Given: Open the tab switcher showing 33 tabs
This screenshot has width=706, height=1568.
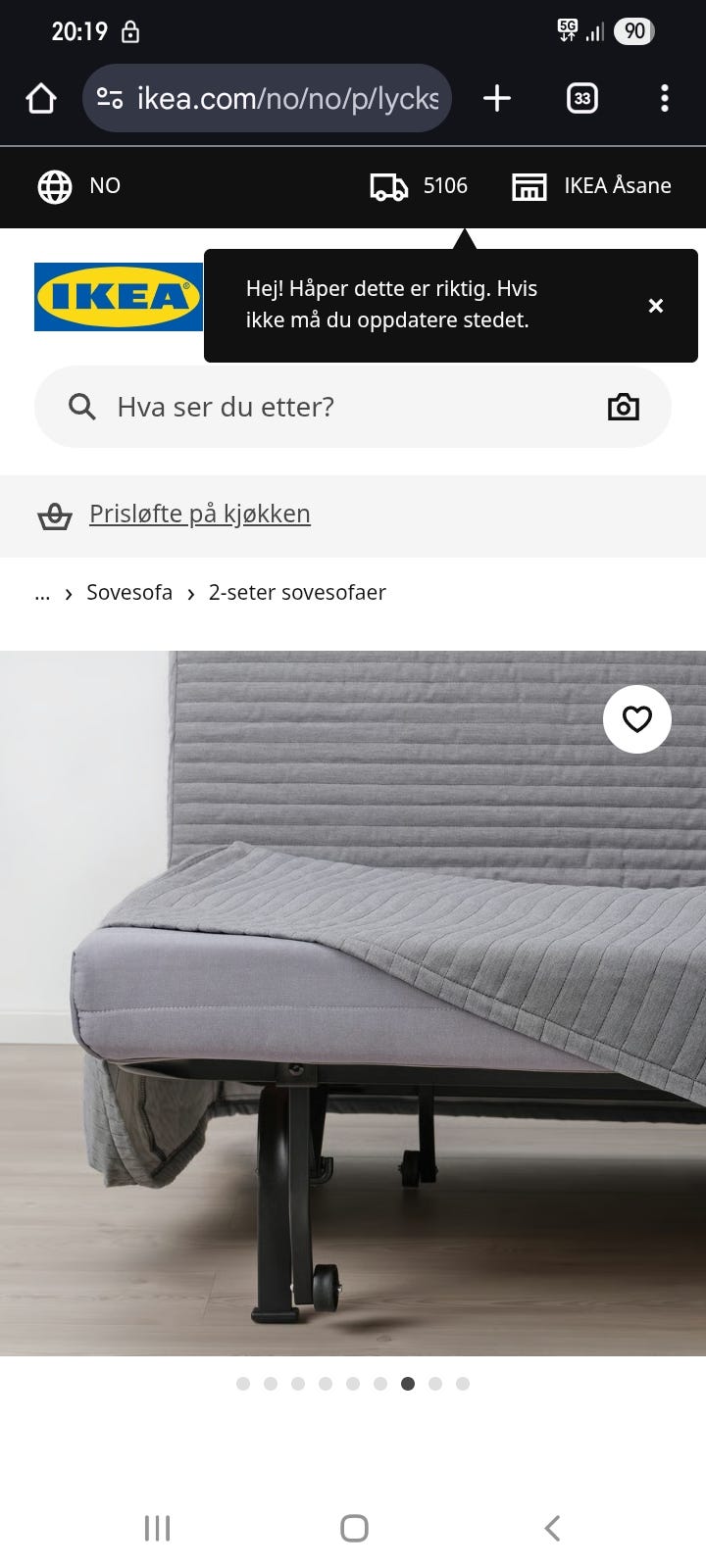Looking at the screenshot, I should point(581,98).
